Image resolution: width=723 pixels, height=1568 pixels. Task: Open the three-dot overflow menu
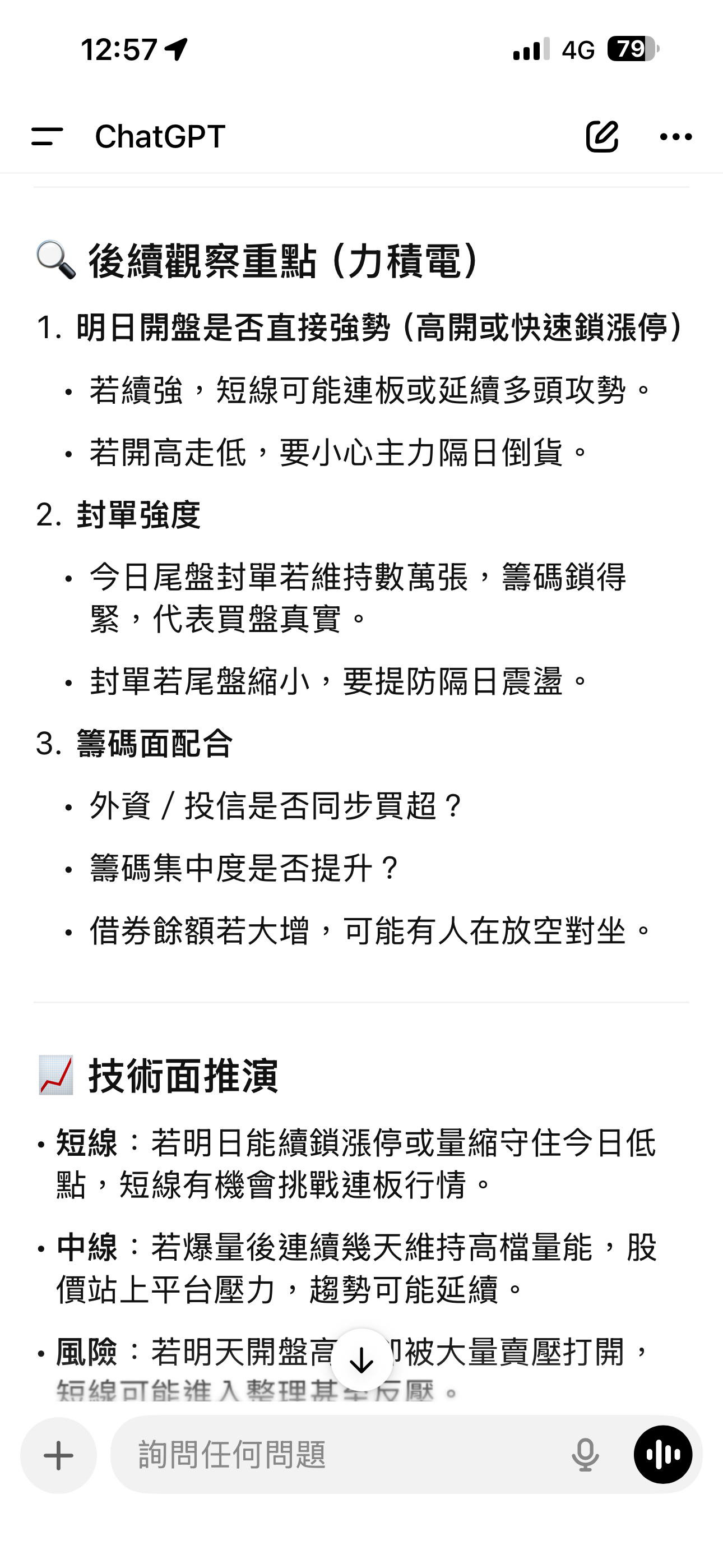(x=675, y=136)
